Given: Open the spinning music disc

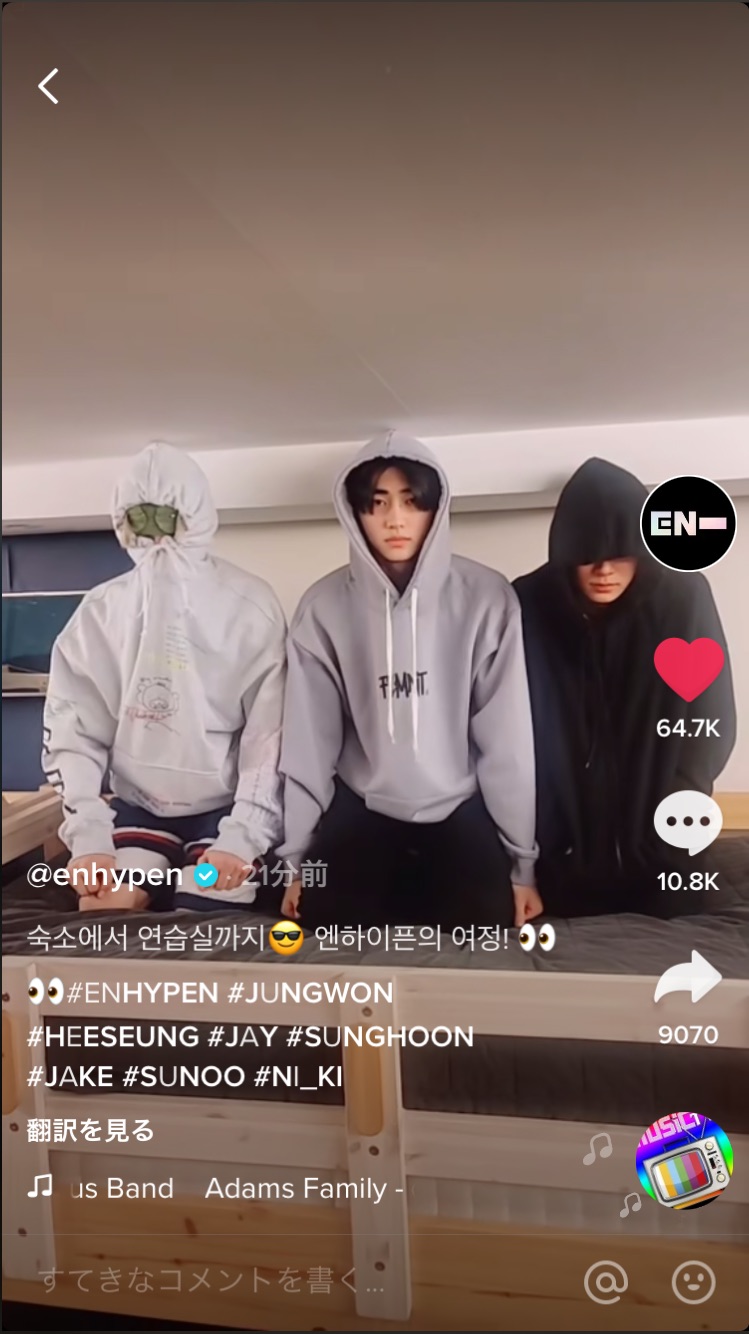Looking at the screenshot, I should (685, 1160).
